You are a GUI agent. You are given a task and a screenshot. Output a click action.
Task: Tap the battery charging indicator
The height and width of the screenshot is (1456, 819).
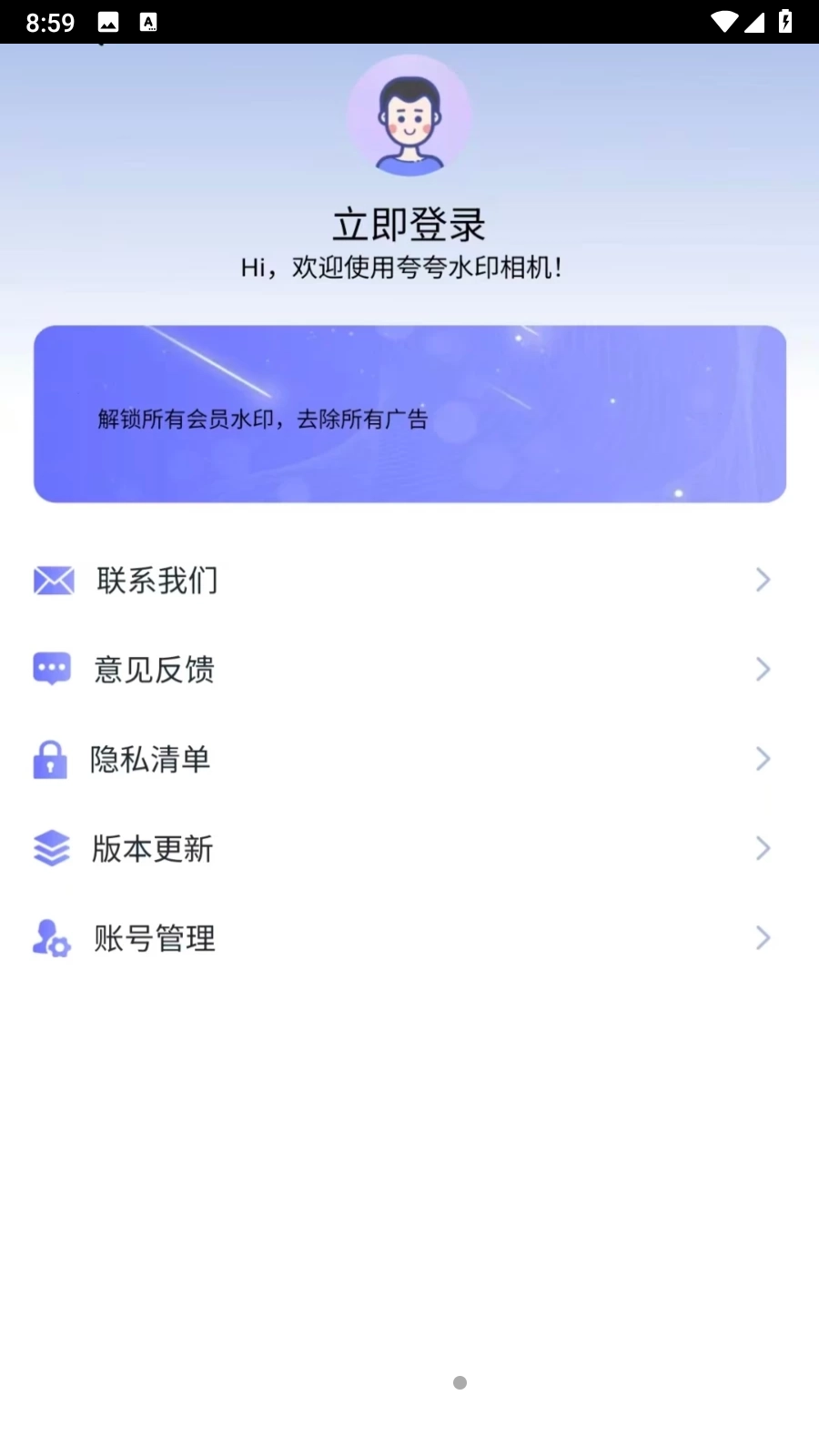point(785,21)
